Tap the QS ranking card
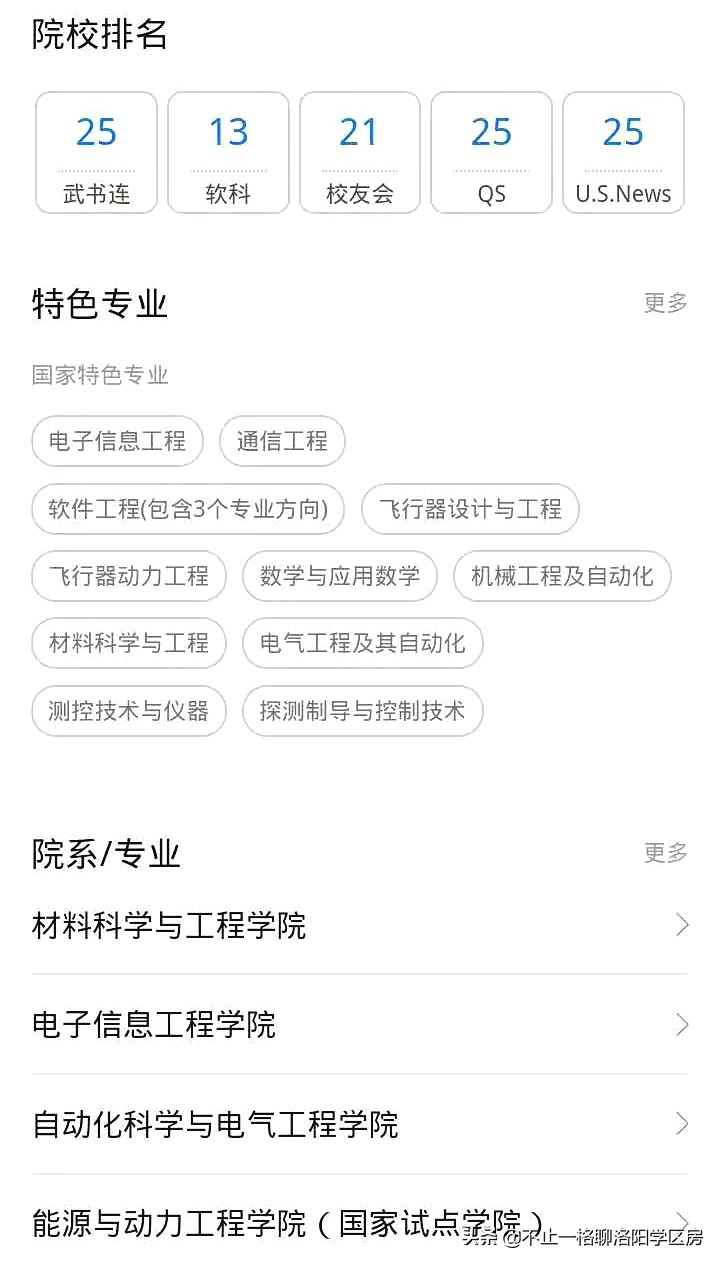 491,152
